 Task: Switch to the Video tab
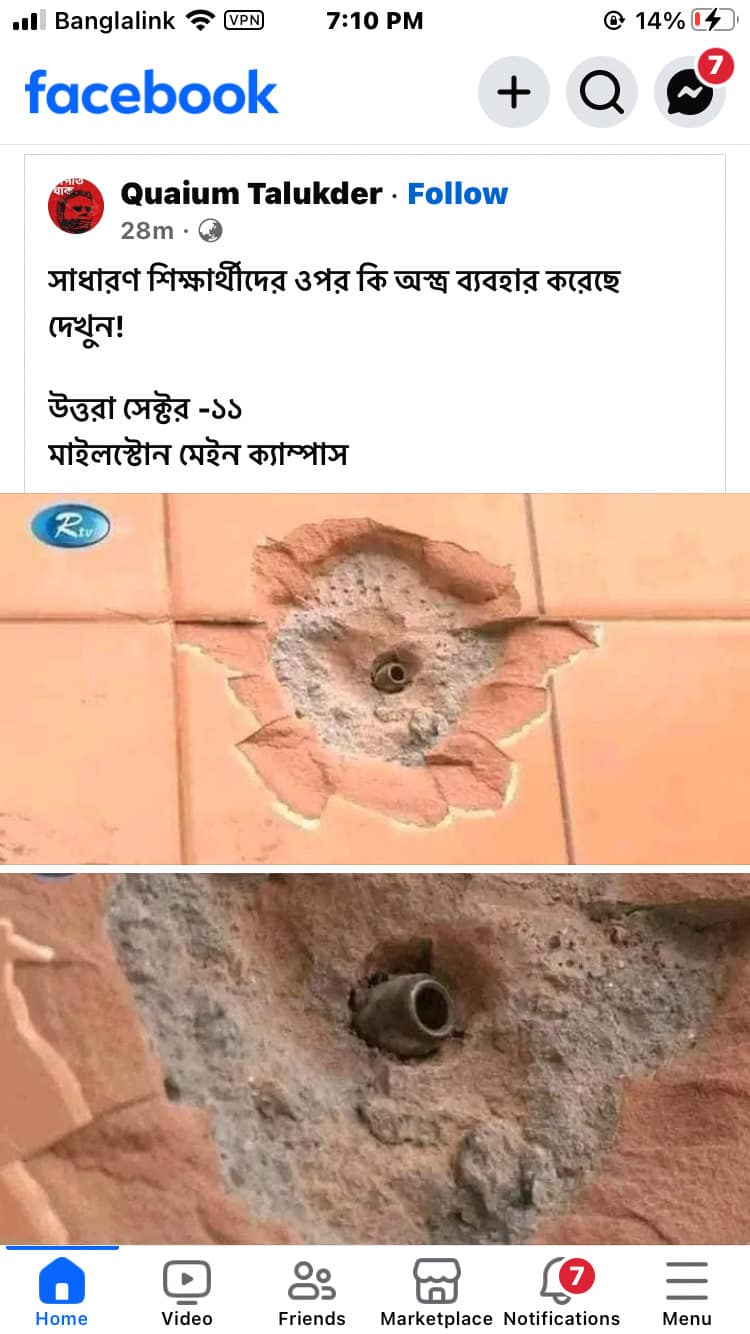[x=187, y=1292]
